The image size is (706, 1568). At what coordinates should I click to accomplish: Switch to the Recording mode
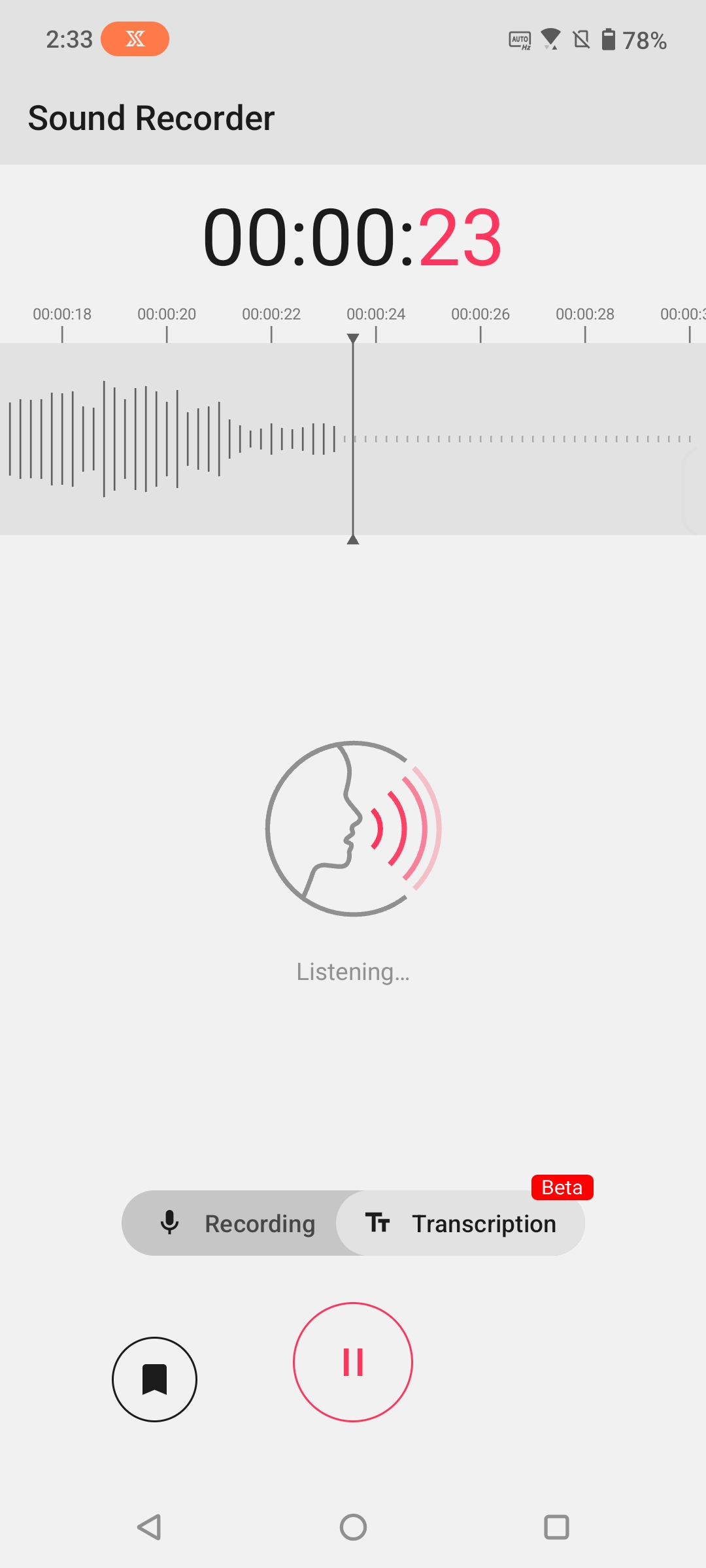click(x=237, y=1223)
